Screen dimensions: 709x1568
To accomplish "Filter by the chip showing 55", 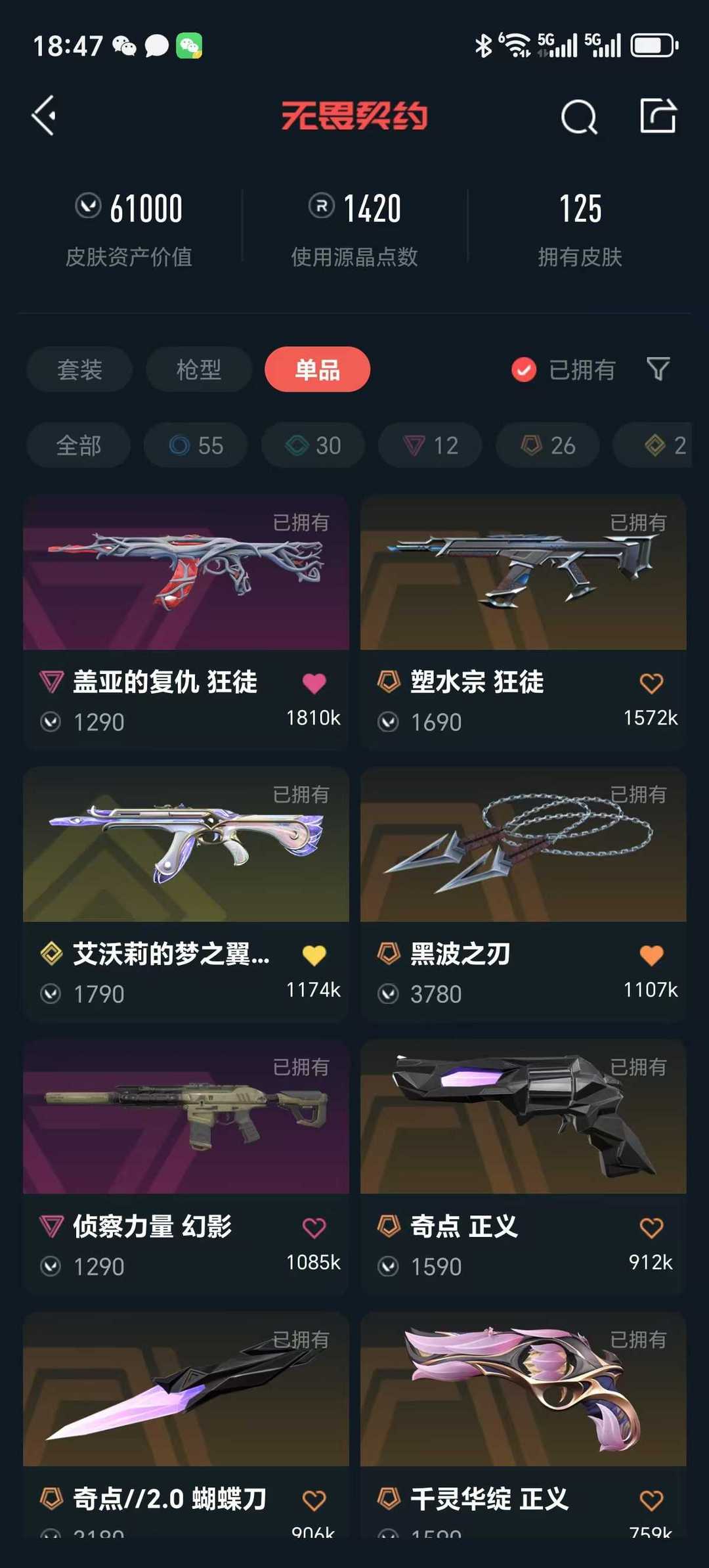I will coord(196,445).
